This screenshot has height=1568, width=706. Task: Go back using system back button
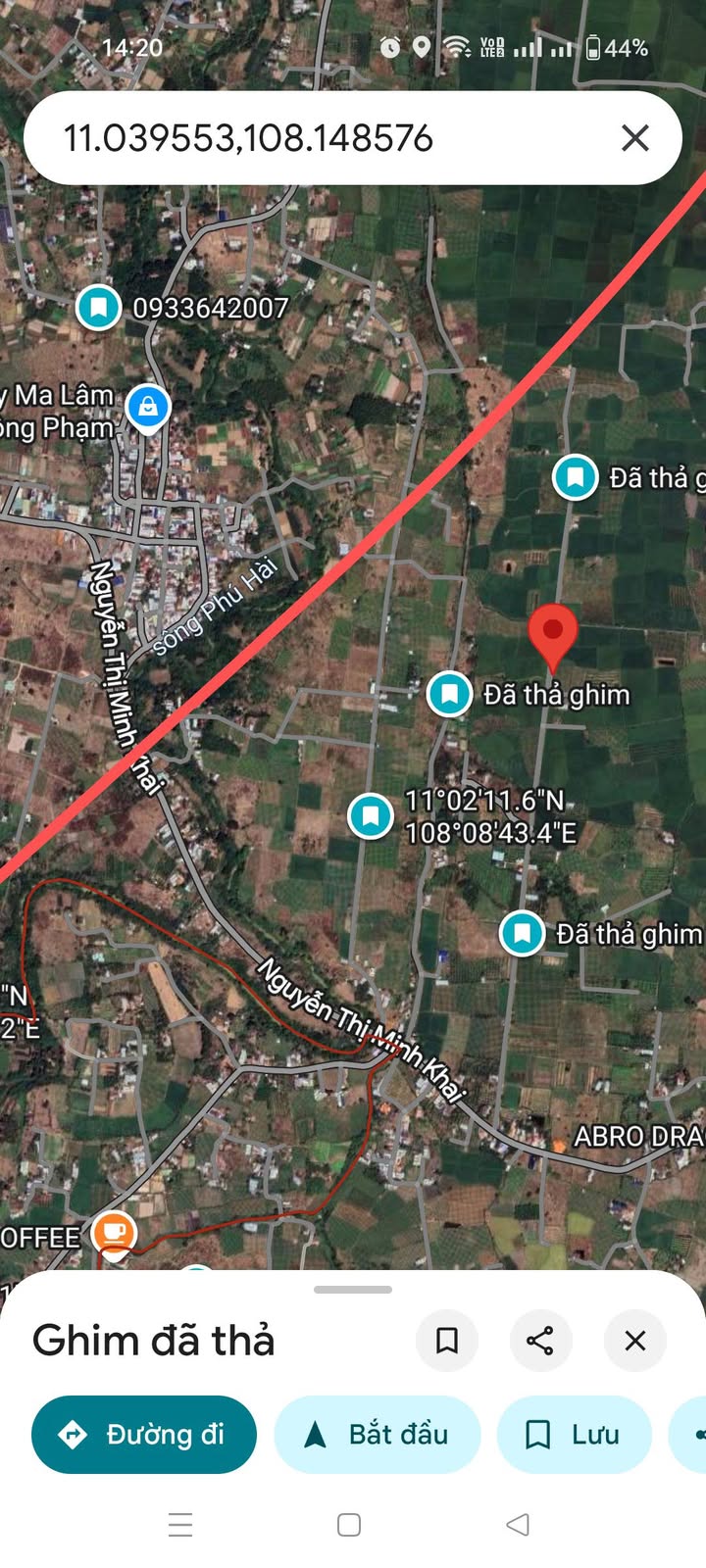pyautogui.click(x=518, y=1525)
